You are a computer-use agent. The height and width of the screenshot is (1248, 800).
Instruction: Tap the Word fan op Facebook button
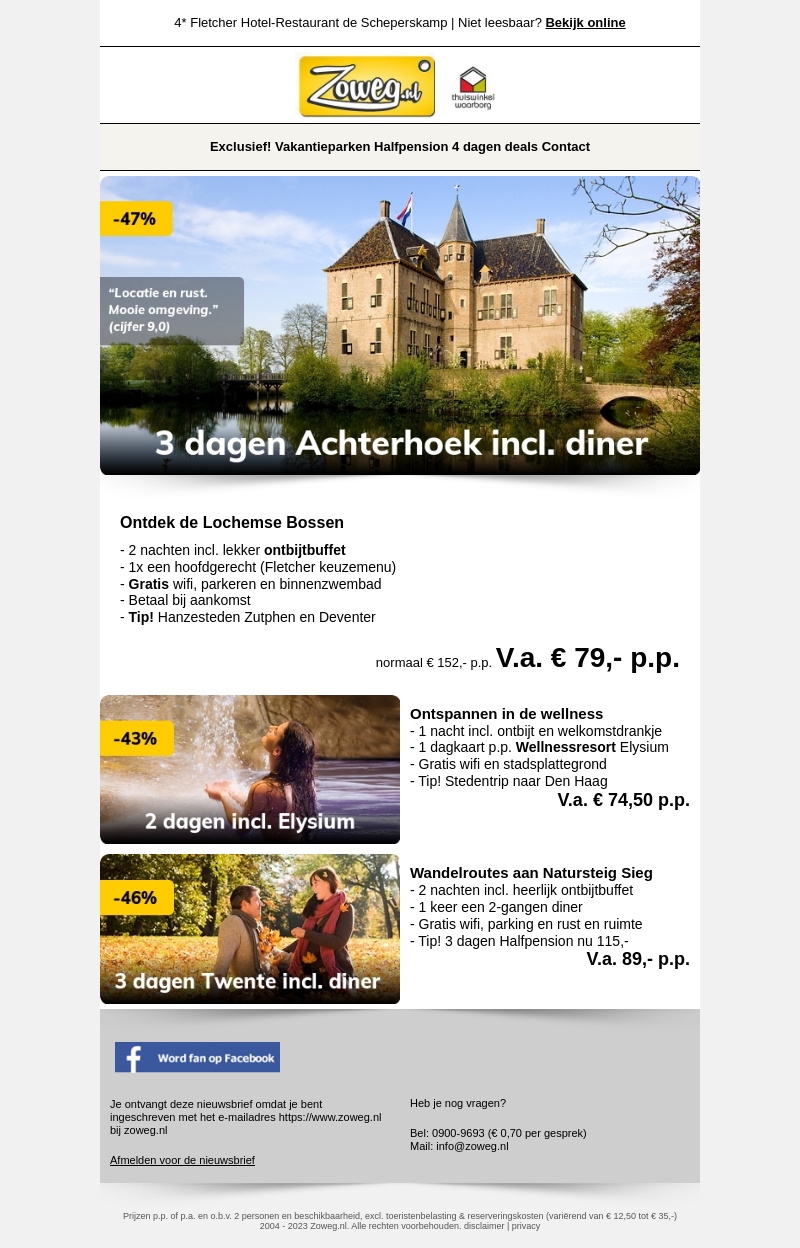tap(197, 1057)
